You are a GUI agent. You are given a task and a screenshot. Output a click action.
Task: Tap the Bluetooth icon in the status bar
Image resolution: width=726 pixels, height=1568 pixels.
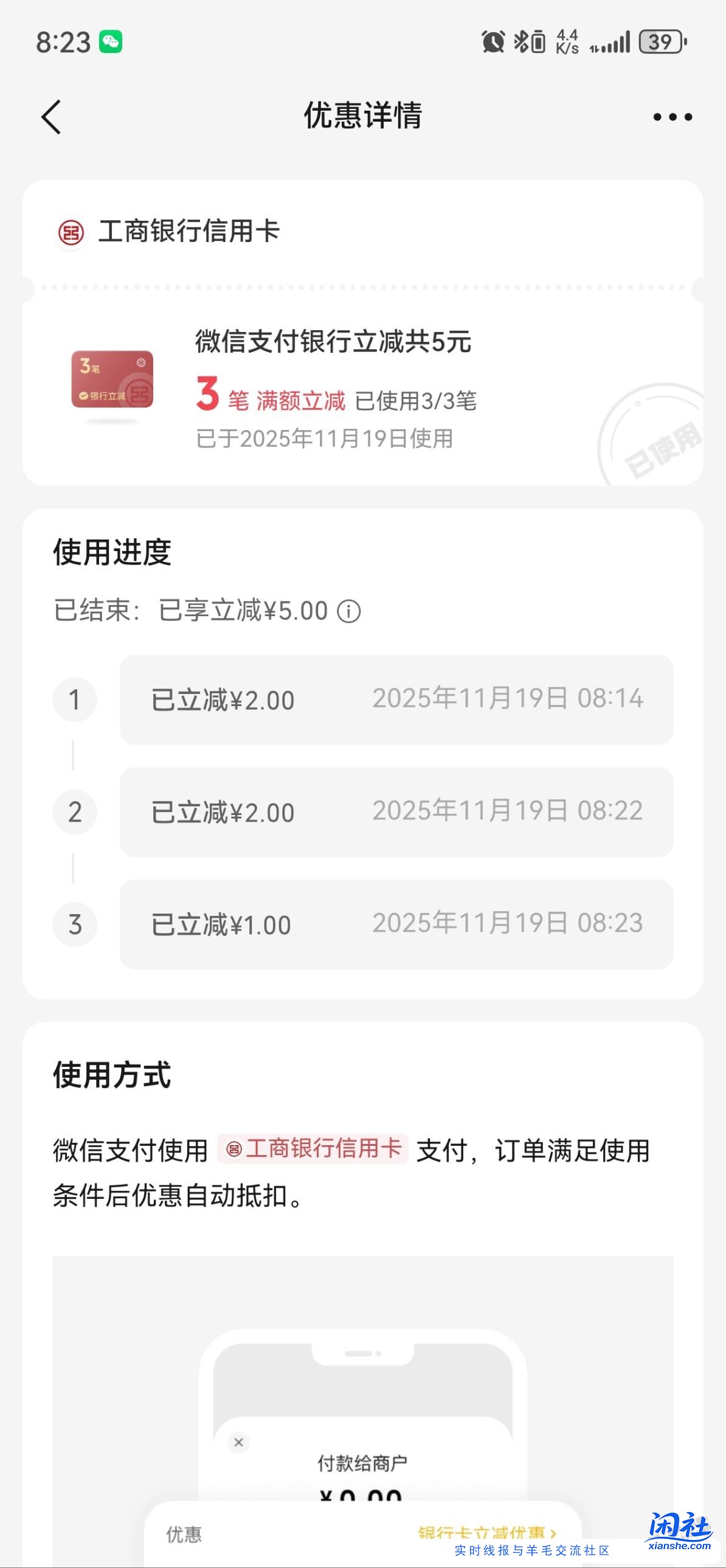pos(521,41)
